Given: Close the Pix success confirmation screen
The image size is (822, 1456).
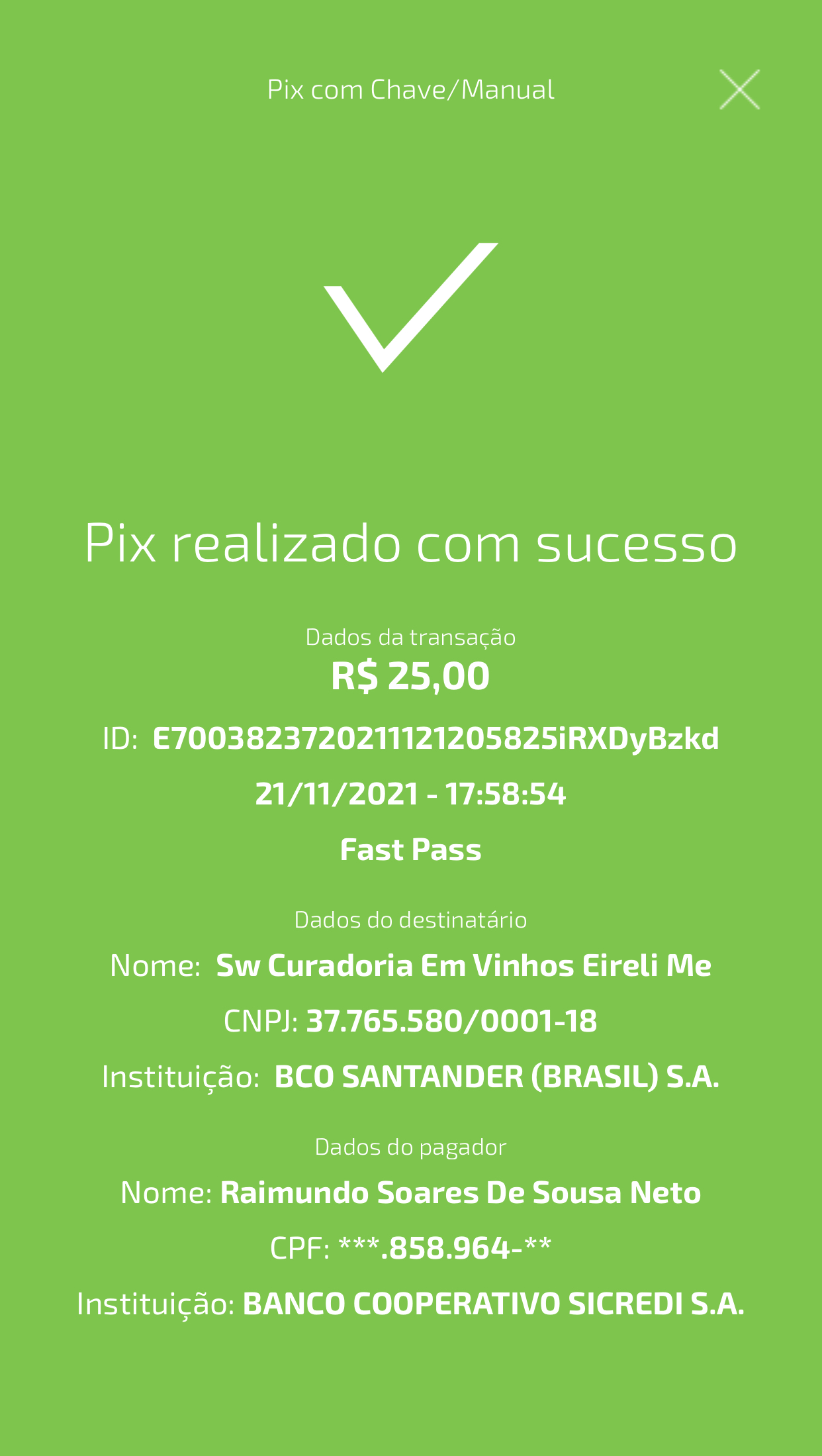Looking at the screenshot, I should point(739,89).
